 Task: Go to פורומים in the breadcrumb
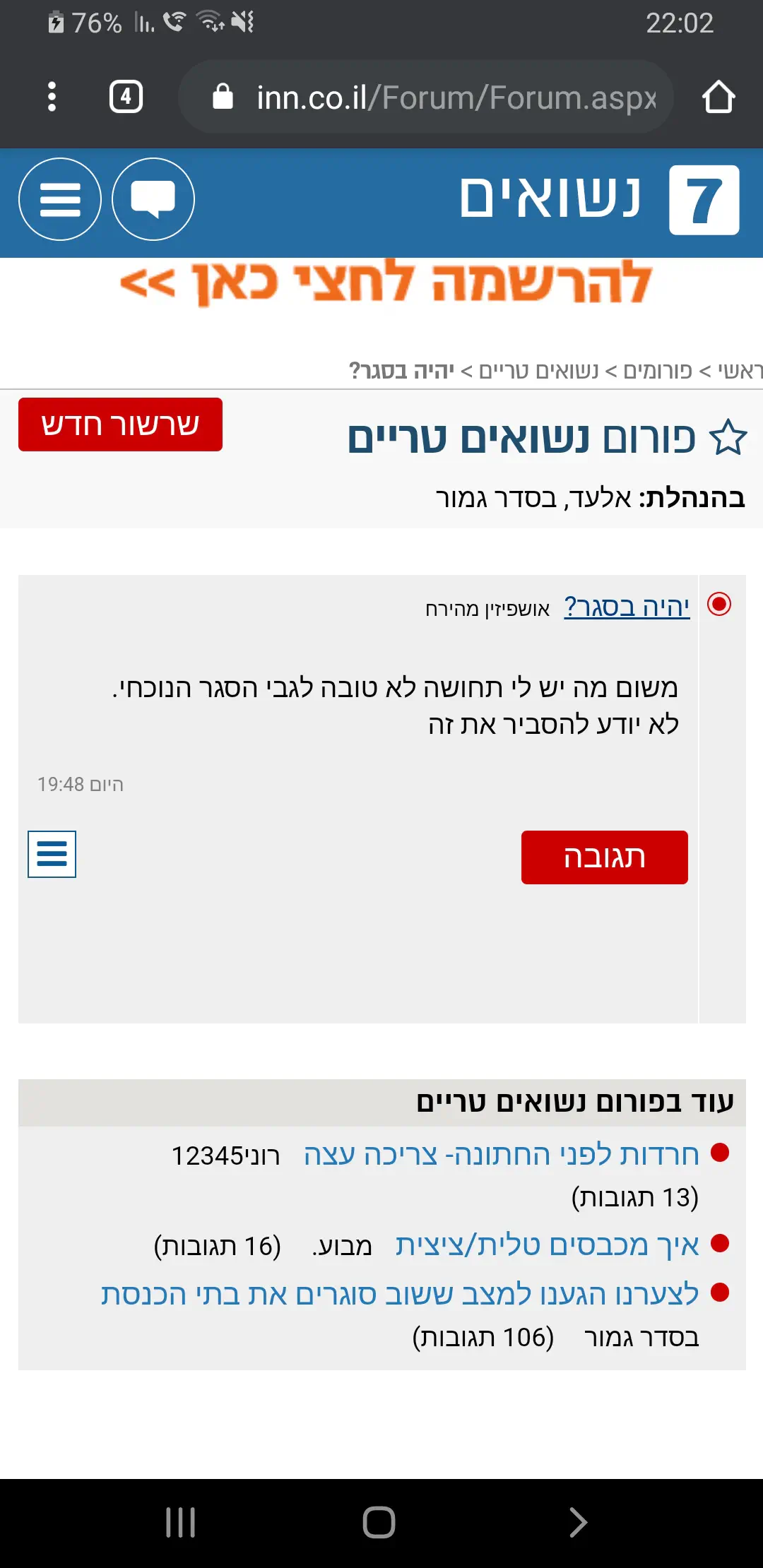(658, 371)
